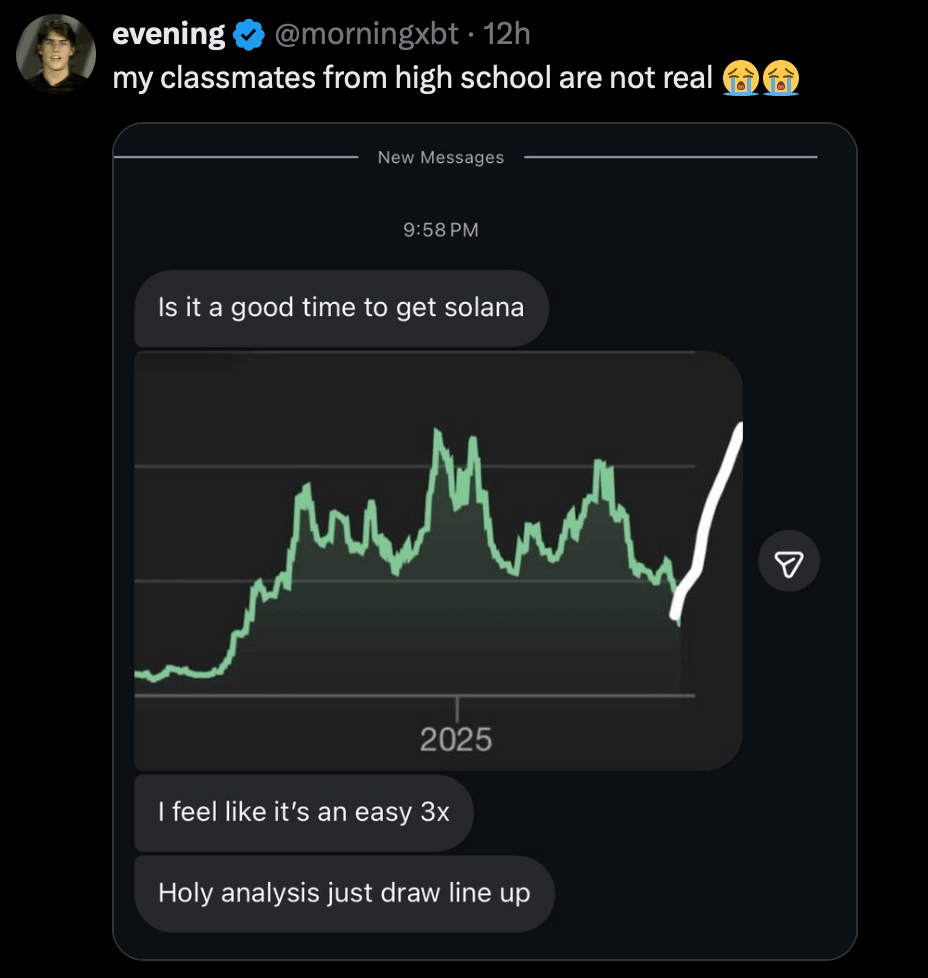
Task: Expand the attached Solana chat screenshot
Action: (484, 540)
